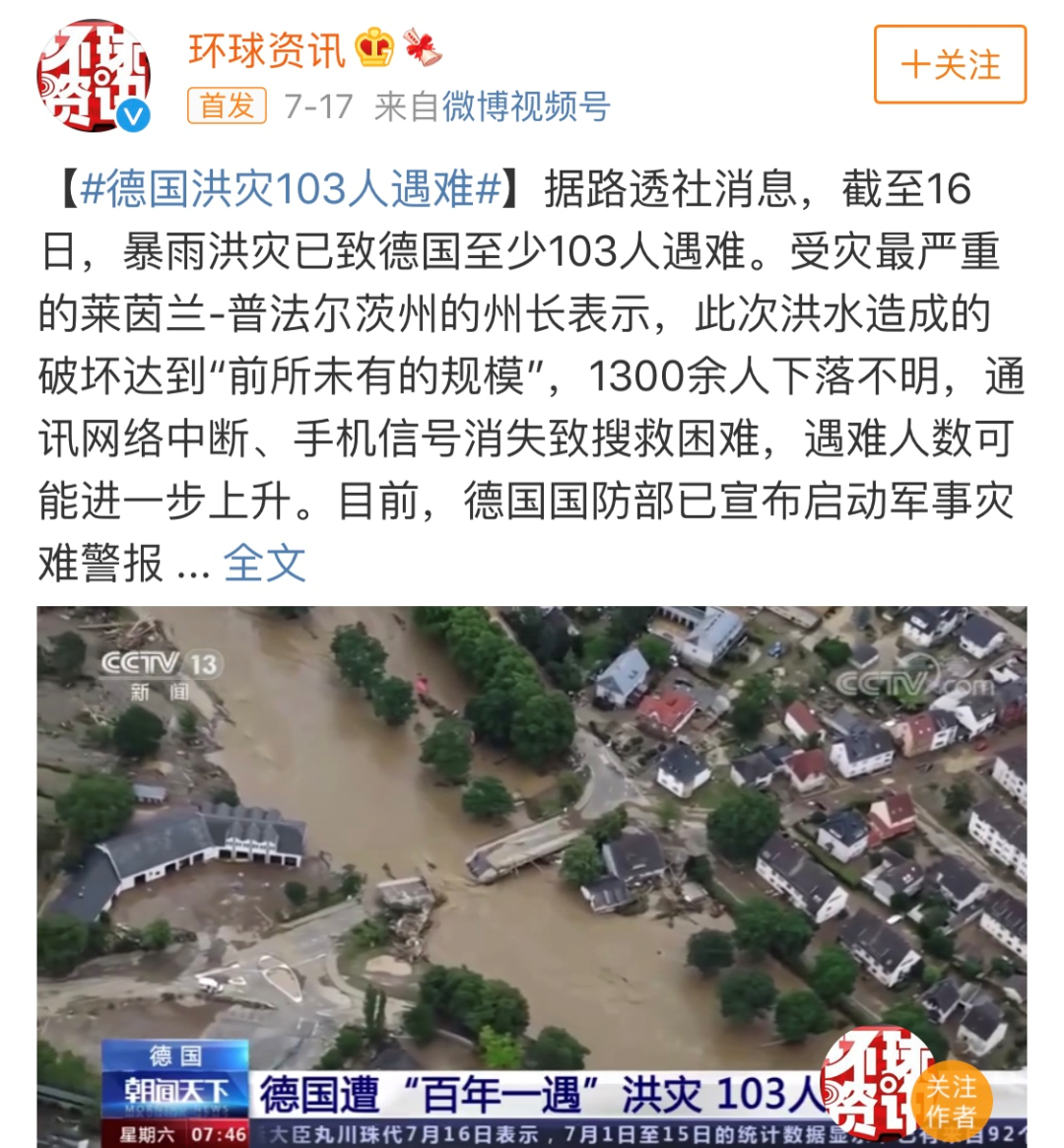1064x1148 pixels.
Task: Open the 微博视频号 source link
Action: 526,106
